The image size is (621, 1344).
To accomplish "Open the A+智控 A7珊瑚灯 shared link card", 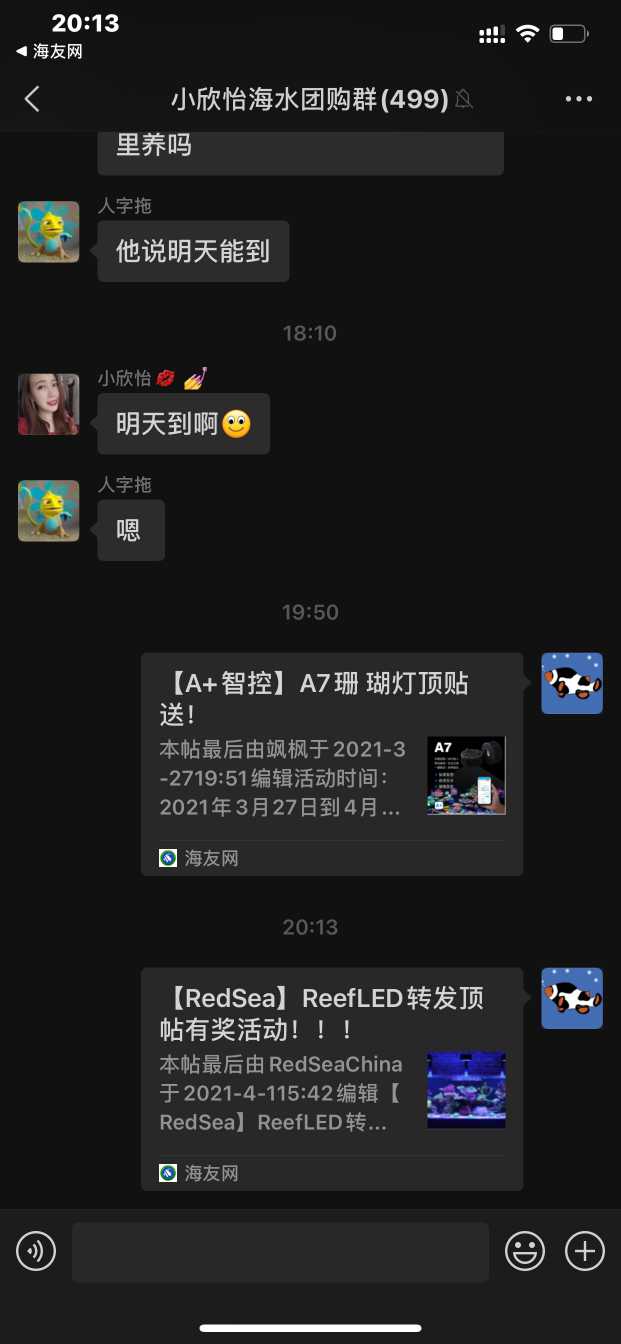I will pos(332,764).
